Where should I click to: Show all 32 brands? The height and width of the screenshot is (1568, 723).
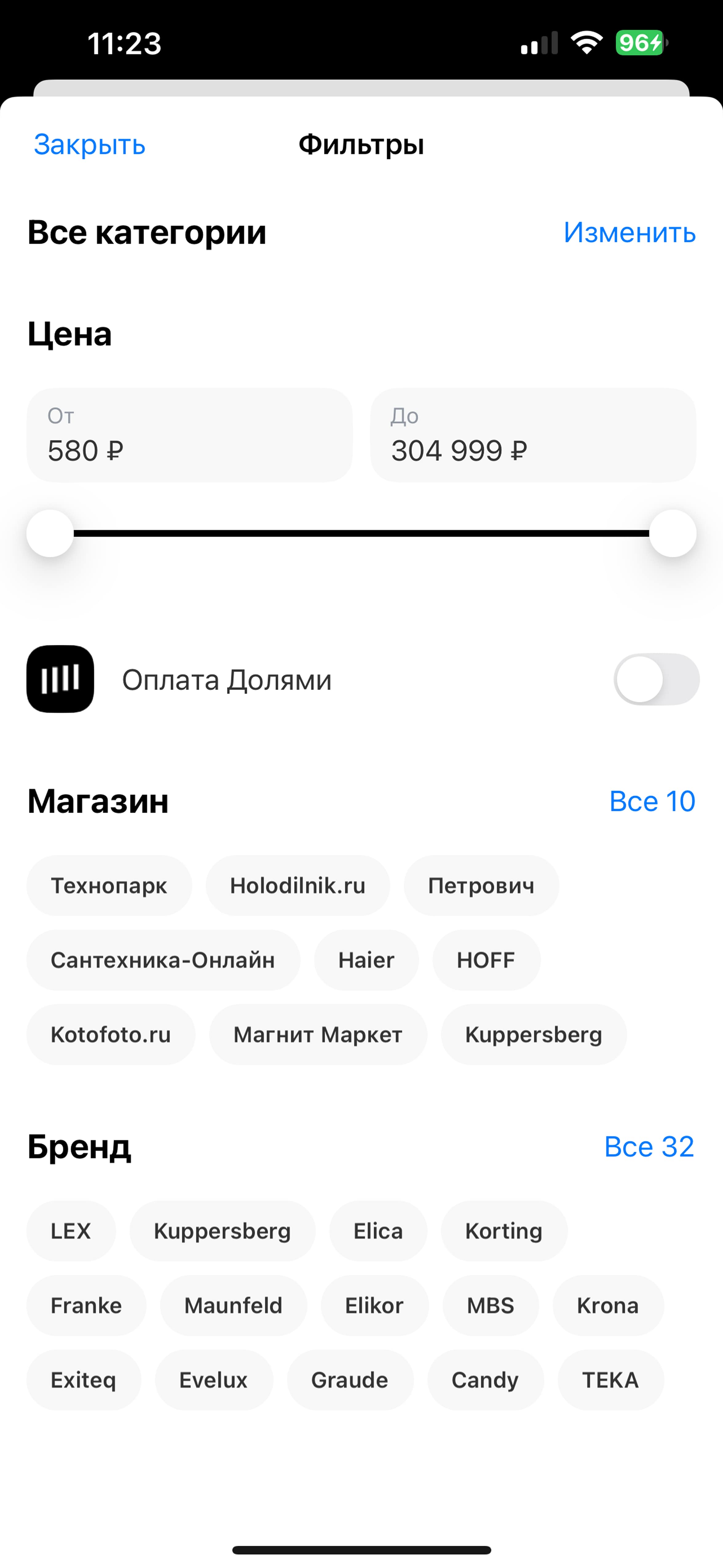coord(649,1147)
